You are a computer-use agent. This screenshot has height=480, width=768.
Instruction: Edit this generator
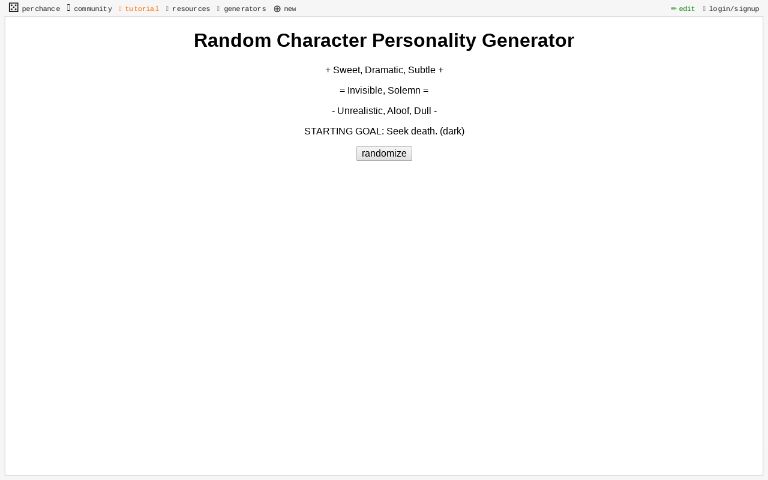(683, 8)
